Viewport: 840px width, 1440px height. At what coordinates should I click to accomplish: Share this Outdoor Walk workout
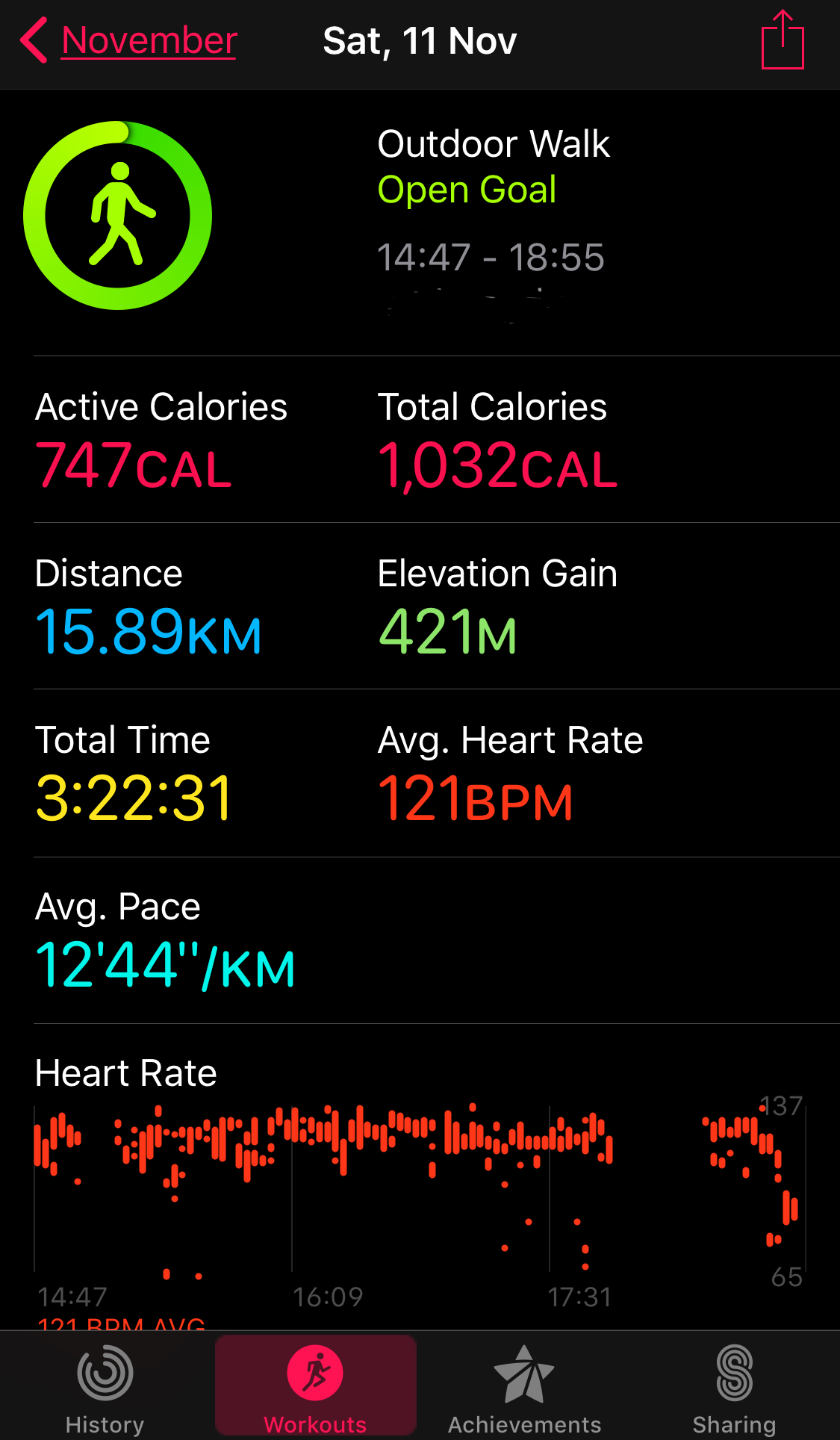(782, 41)
